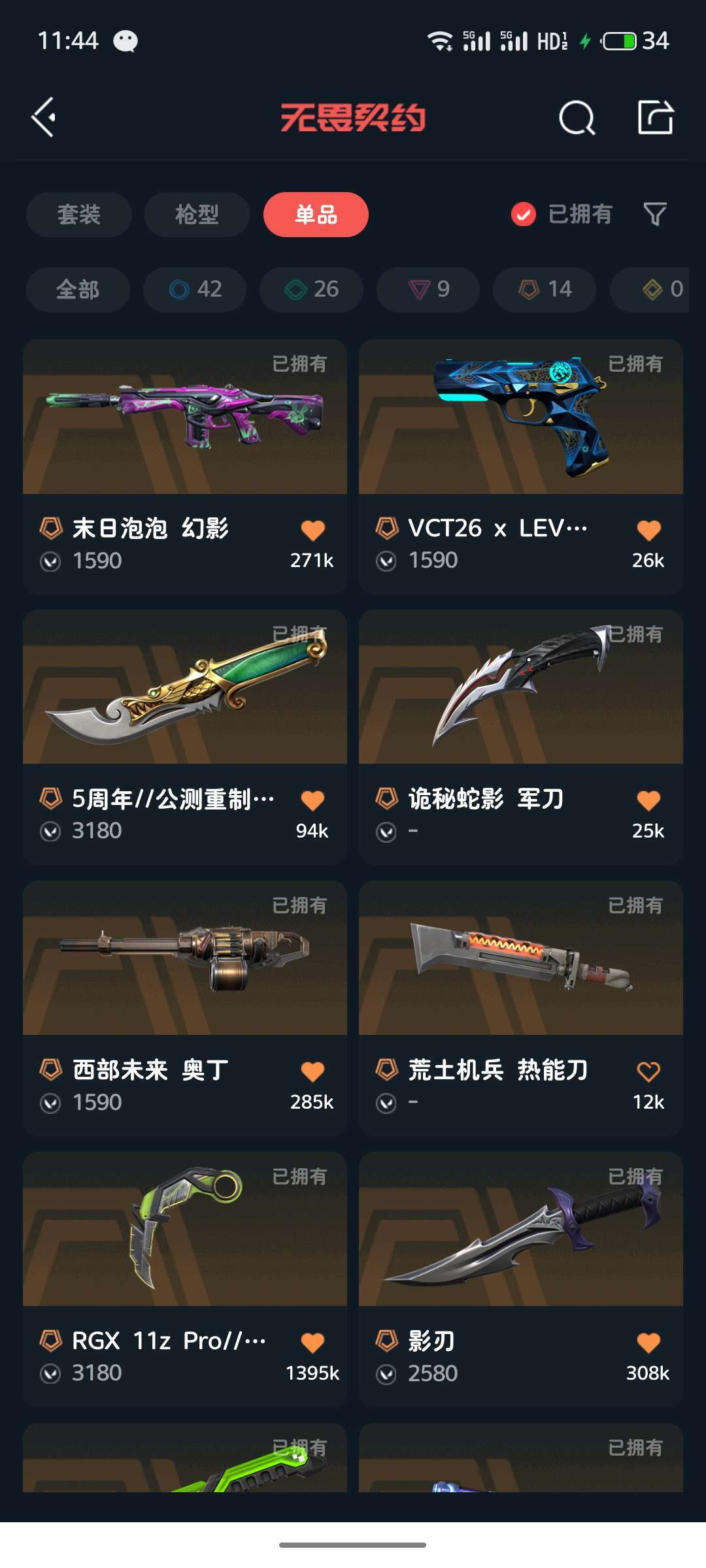This screenshot has width=706, height=1568.
Task: Open the search icon in header
Action: [x=577, y=118]
